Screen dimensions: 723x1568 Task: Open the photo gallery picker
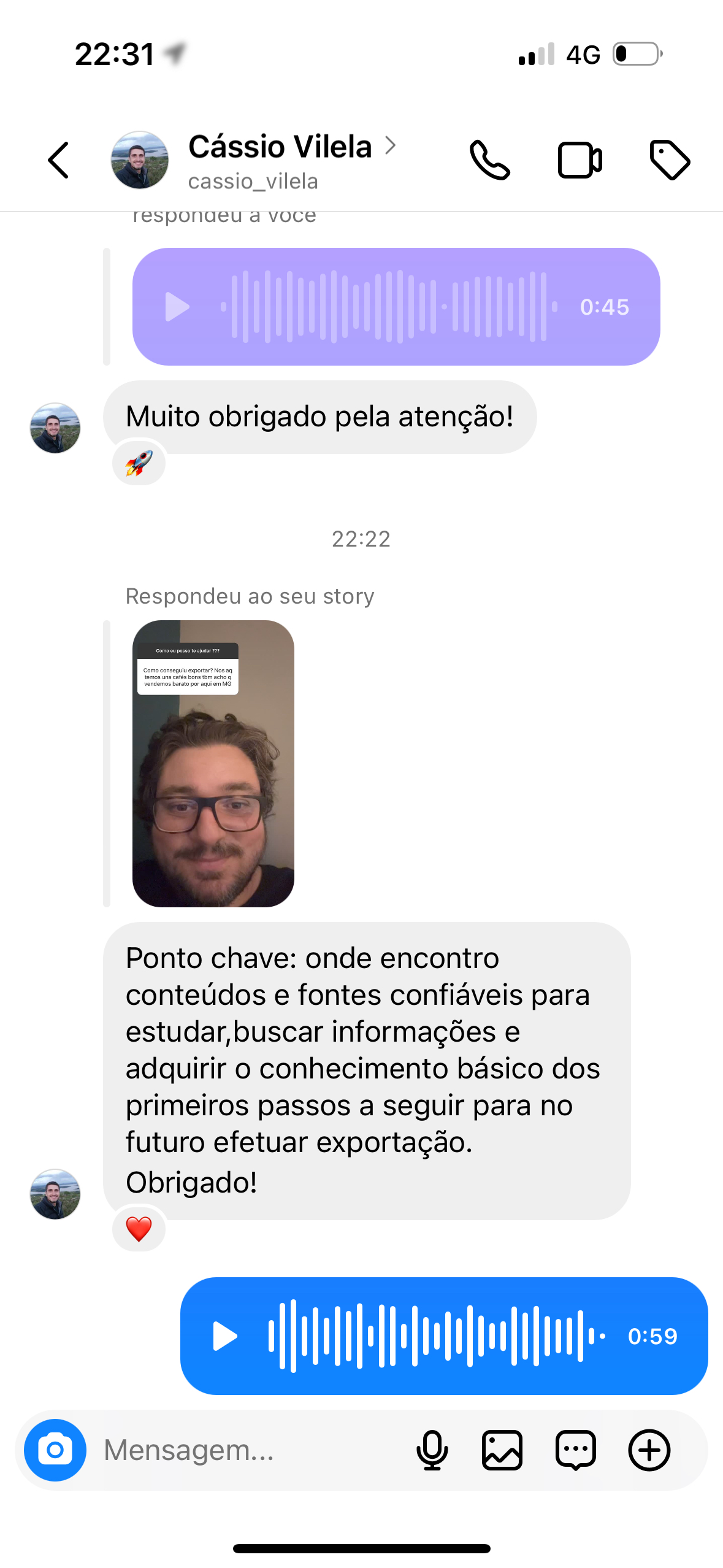tap(502, 1450)
